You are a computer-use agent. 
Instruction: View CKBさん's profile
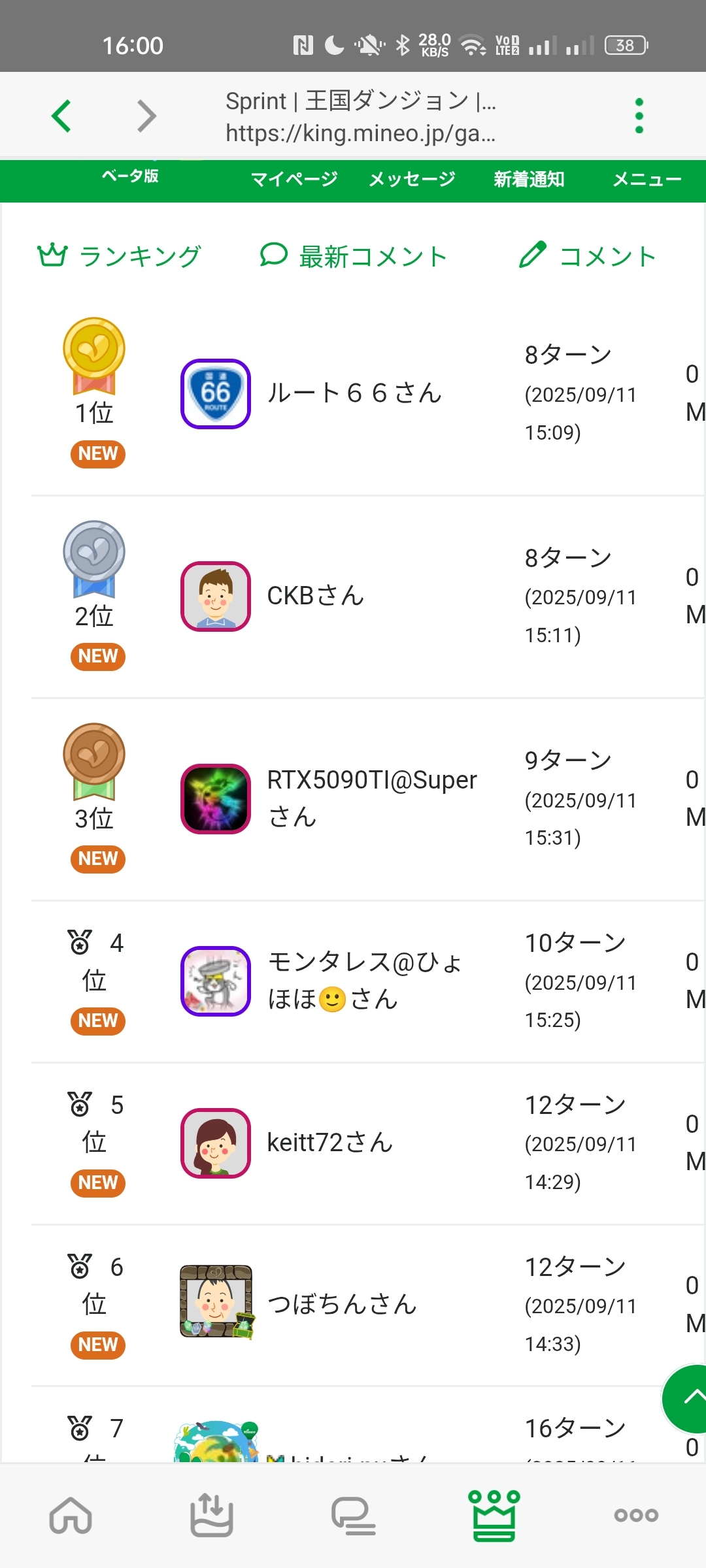coord(315,596)
